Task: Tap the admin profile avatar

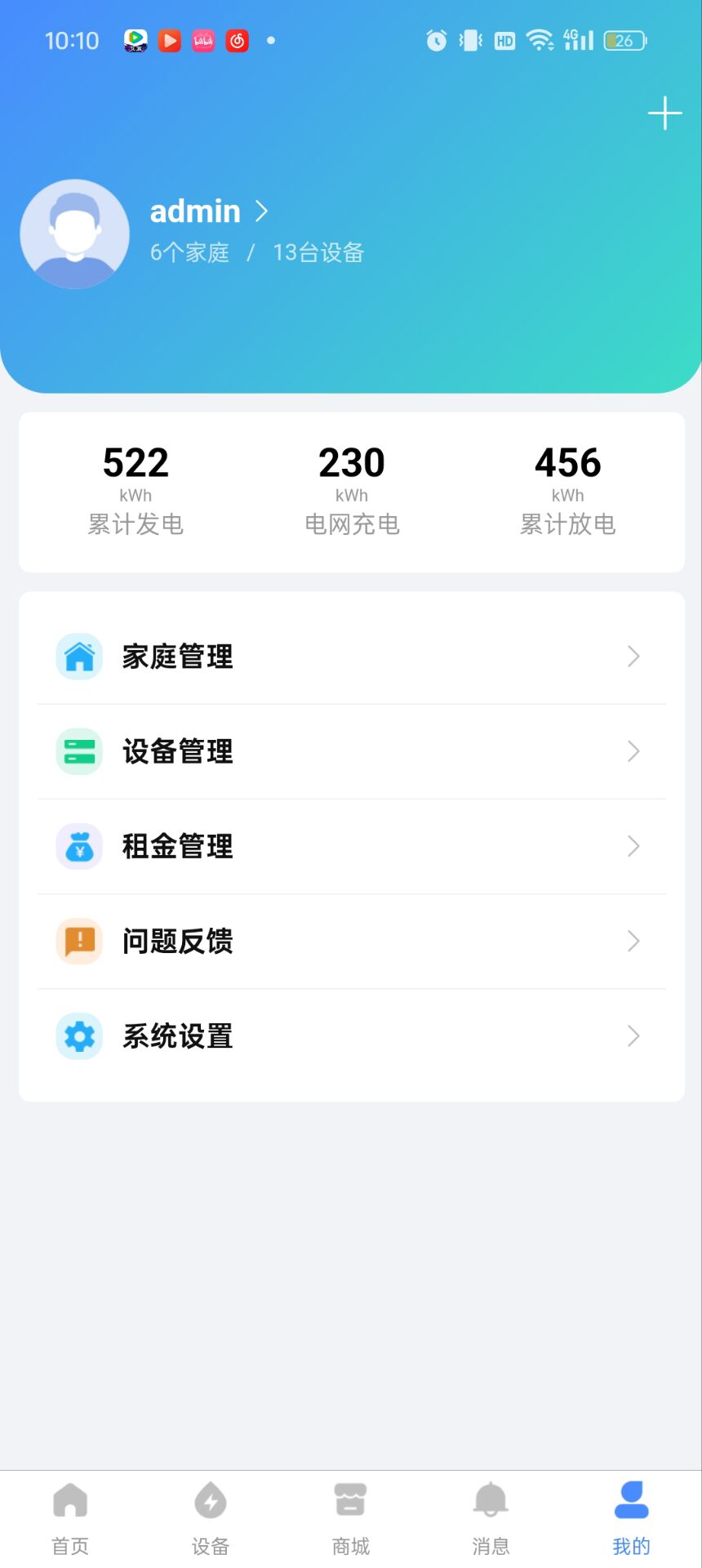Action: click(73, 234)
